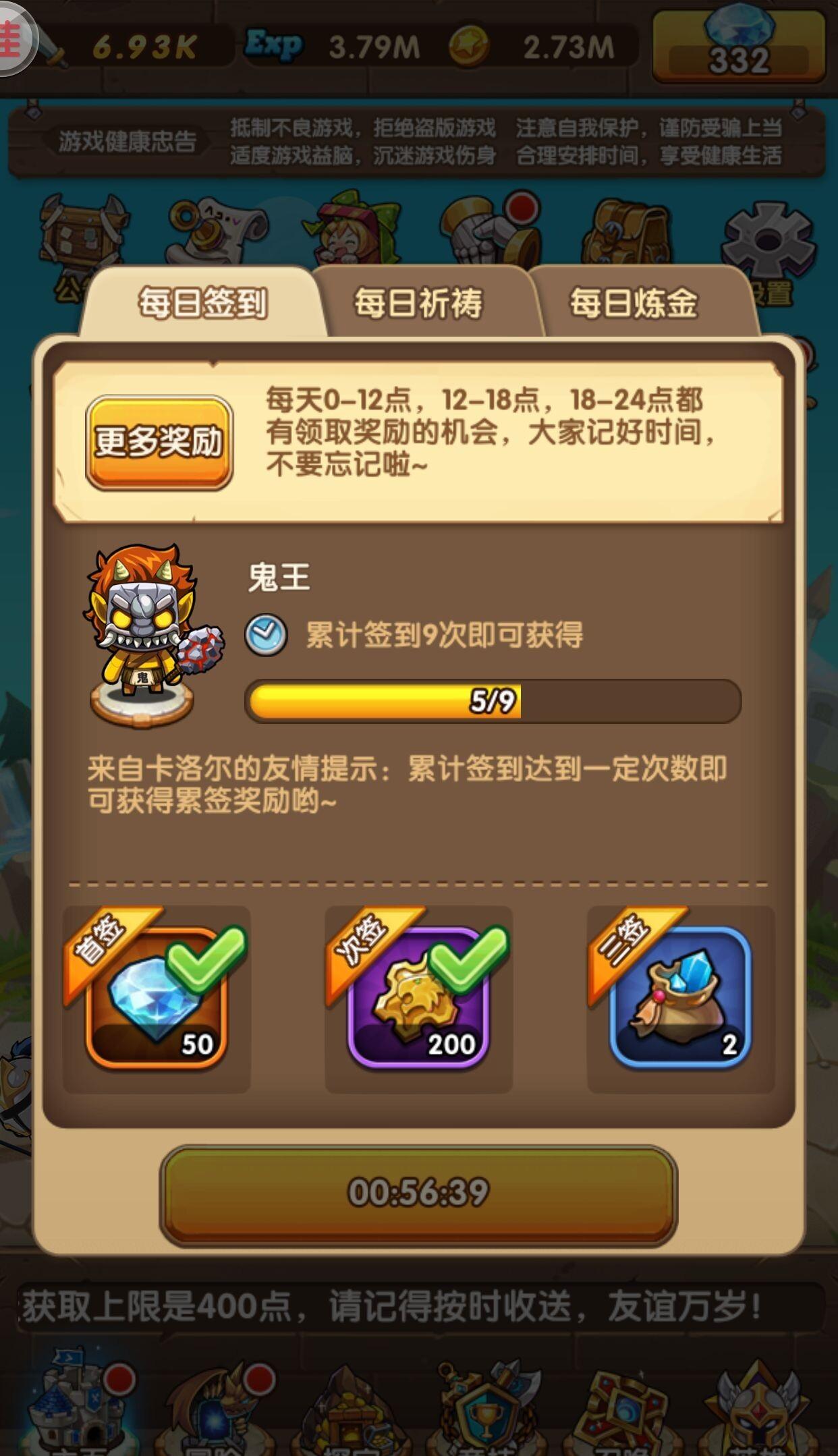Image resolution: width=838 pixels, height=1456 pixels.
Task: Tap the countdown timer sign-in button
Action: coord(418,1193)
